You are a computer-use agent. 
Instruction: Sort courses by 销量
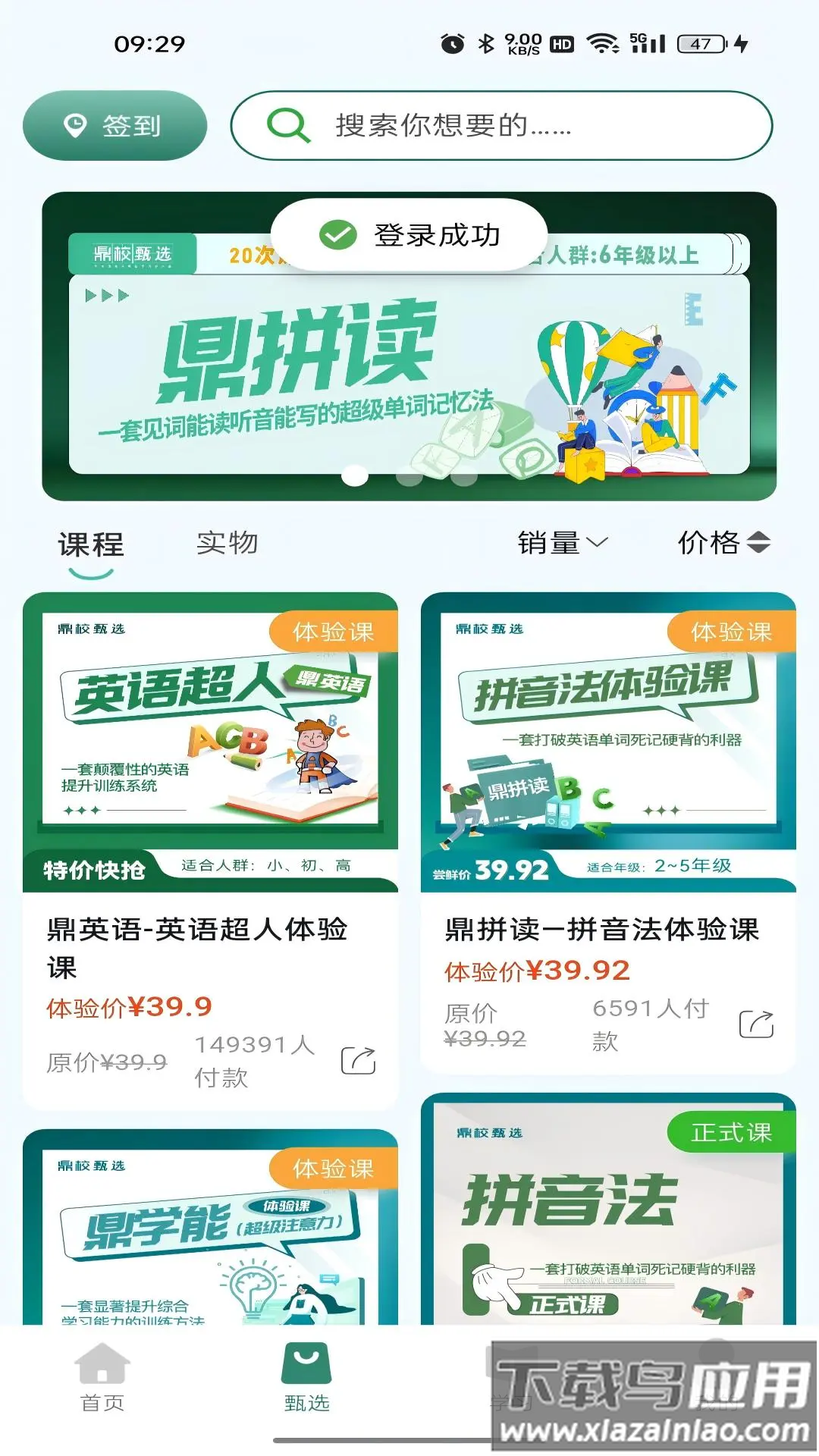coord(562,543)
